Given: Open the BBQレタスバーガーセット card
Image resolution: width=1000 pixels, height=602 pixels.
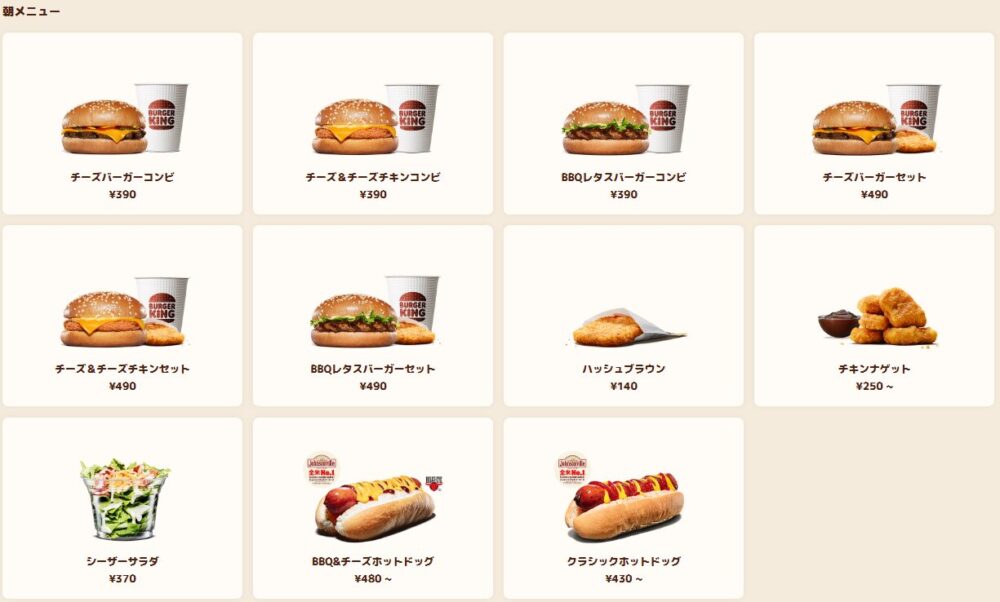Looking at the screenshot, I should point(372,316).
